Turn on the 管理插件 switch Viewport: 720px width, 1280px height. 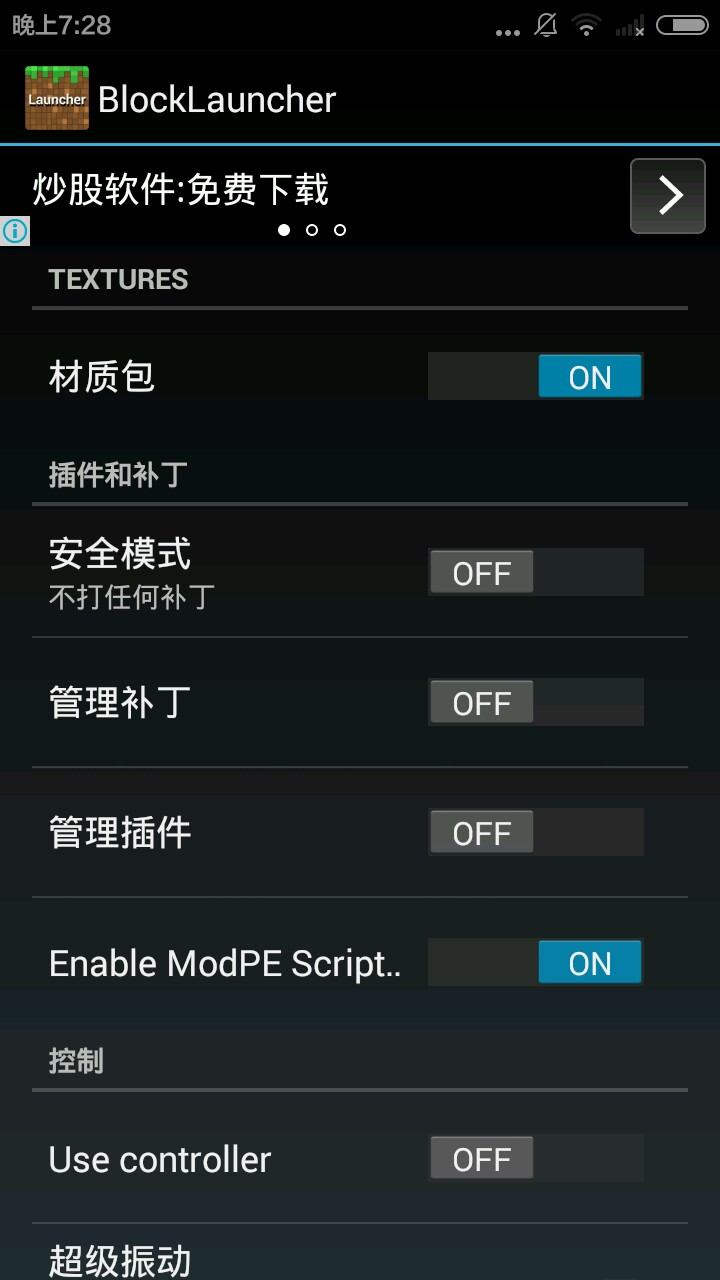pyautogui.click(x=535, y=833)
